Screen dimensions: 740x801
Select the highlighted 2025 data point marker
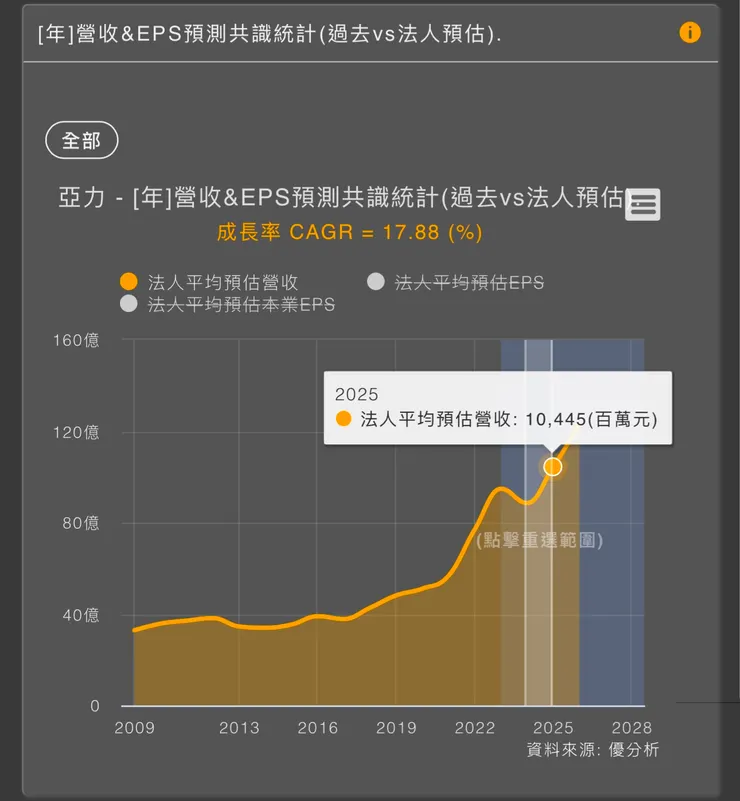pyautogui.click(x=551, y=466)
